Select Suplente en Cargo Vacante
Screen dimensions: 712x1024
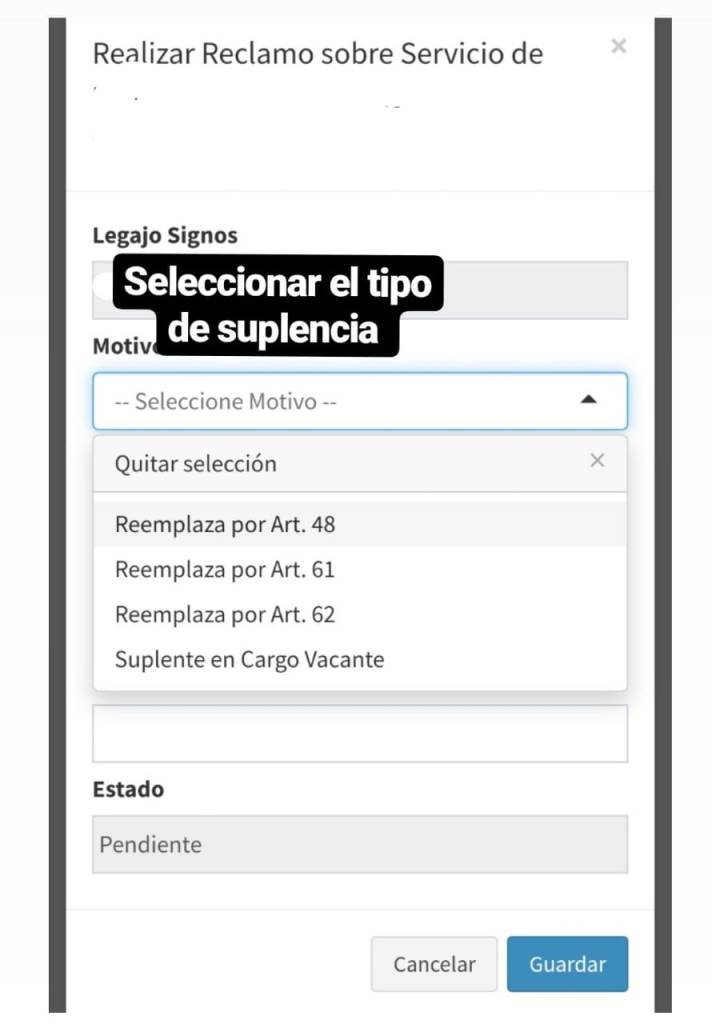(x=249, y=660)
